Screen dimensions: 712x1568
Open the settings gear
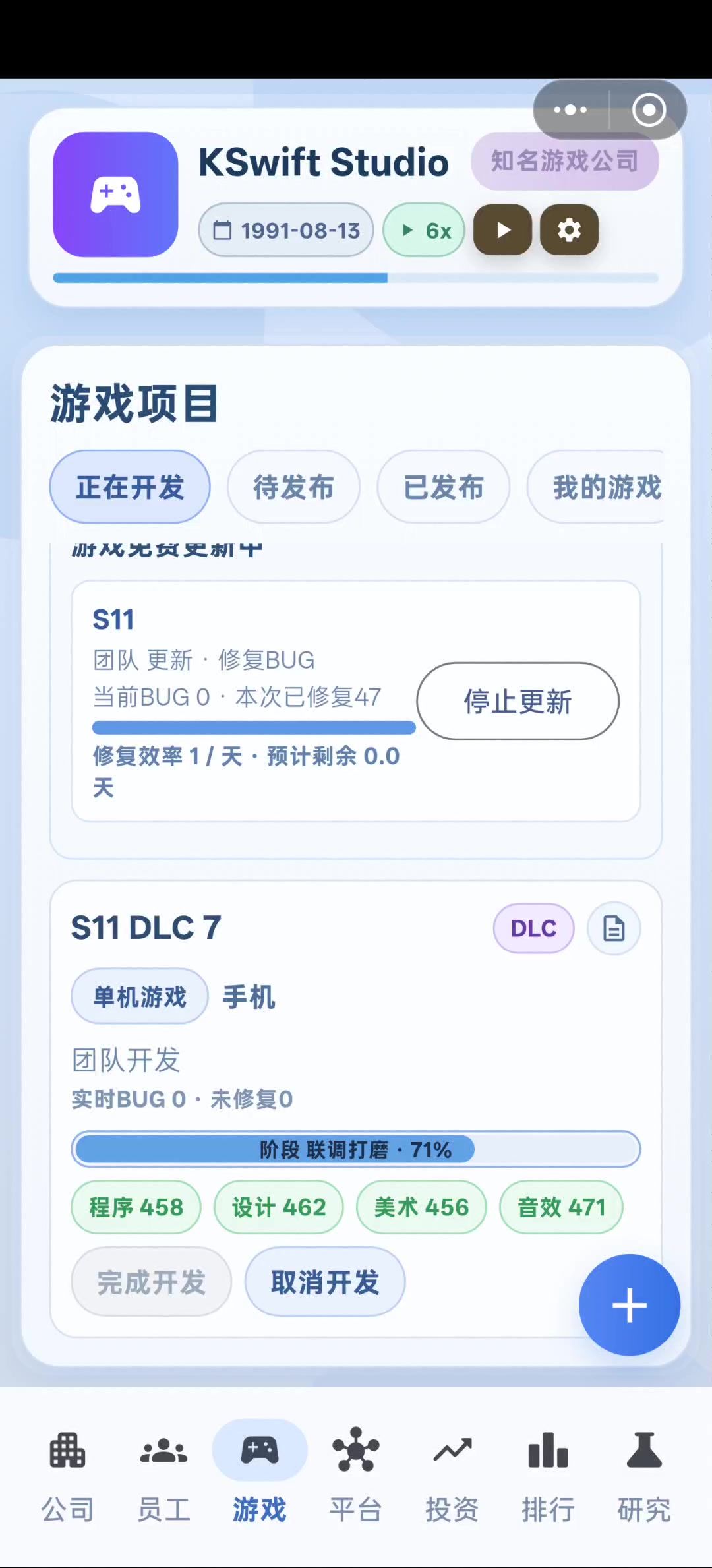[569, 230]
